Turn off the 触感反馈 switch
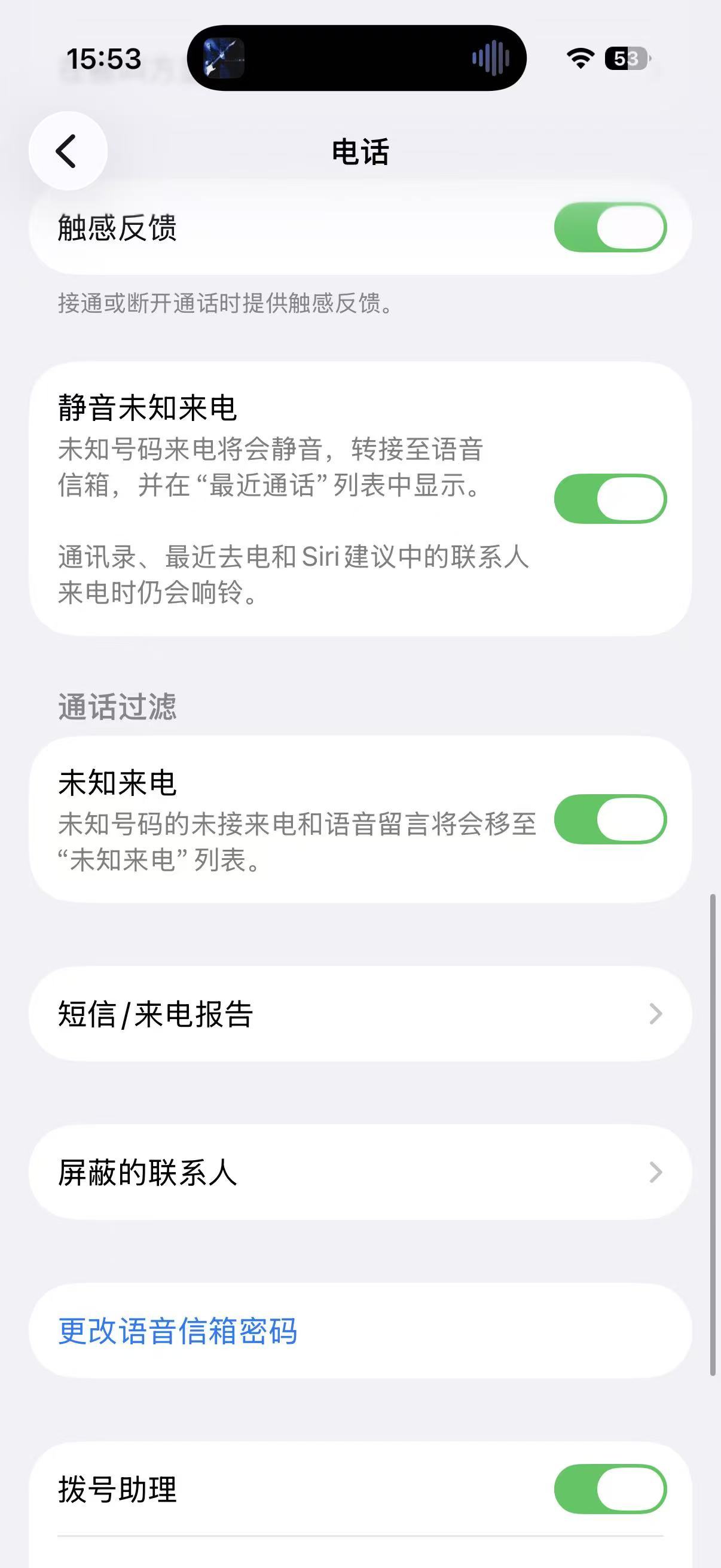 pos(610,227)
